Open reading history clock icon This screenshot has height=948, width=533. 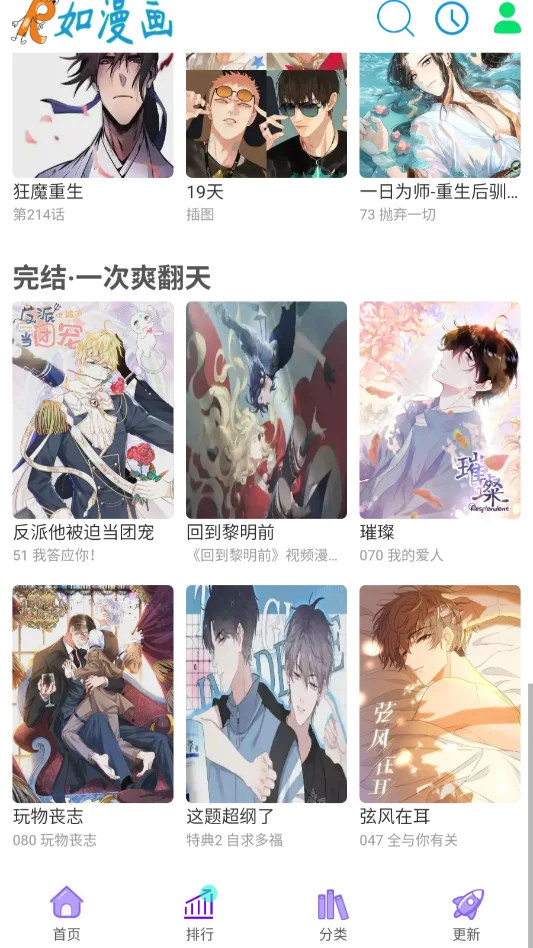point(452,18)
